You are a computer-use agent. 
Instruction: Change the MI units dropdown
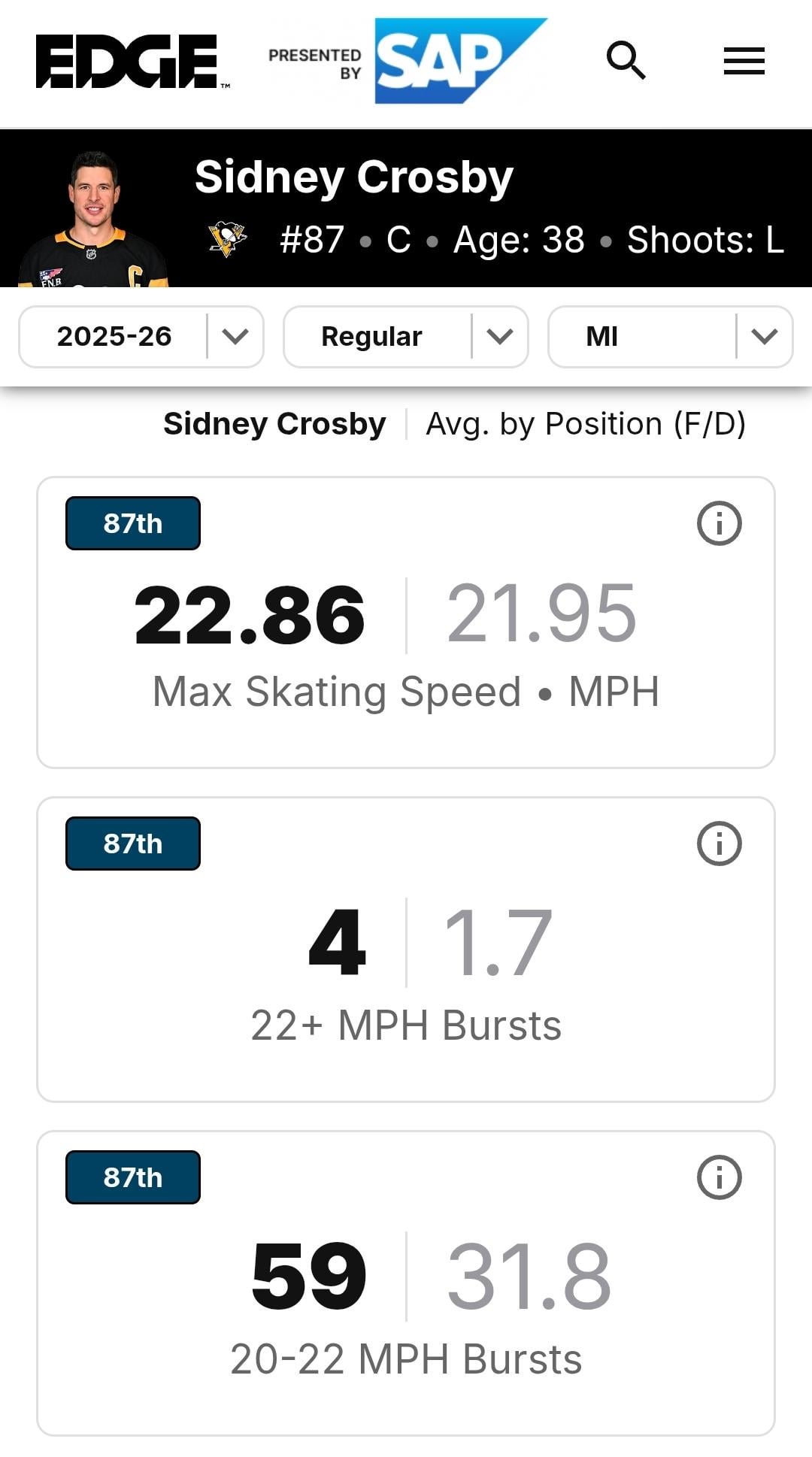point(670,337)
